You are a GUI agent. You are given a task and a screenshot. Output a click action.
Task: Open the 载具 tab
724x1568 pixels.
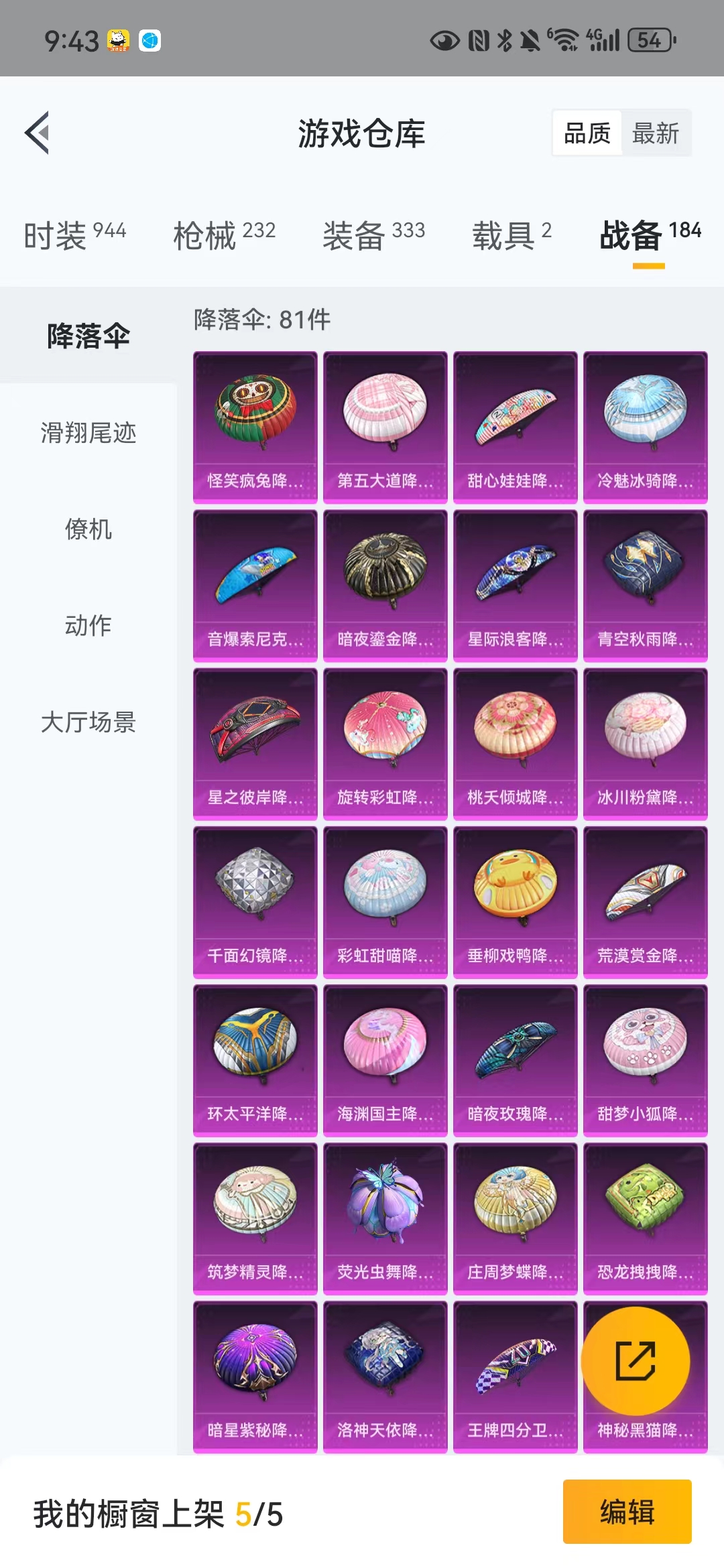(x=511, y=235)
